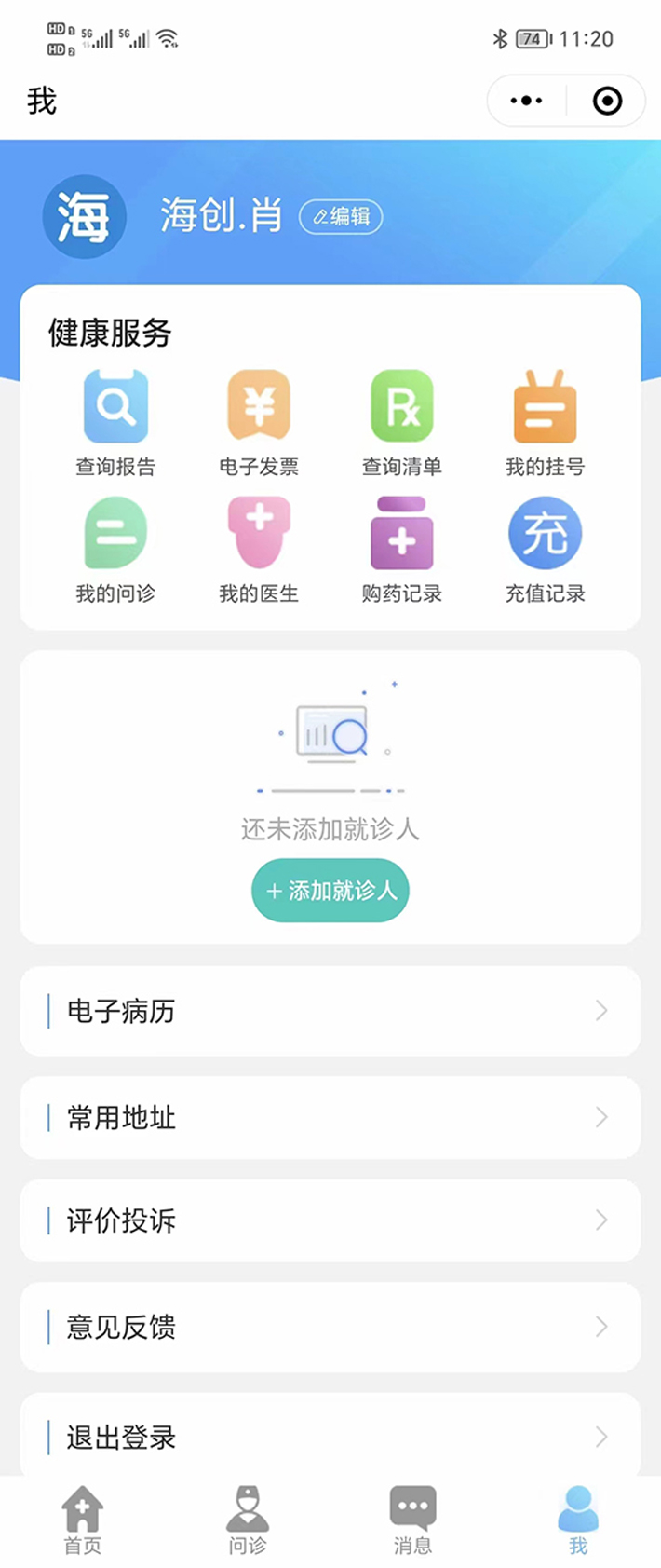Tap 编辑 to edit profile name
661x1568 pixels.
click(x=341, y=217)
